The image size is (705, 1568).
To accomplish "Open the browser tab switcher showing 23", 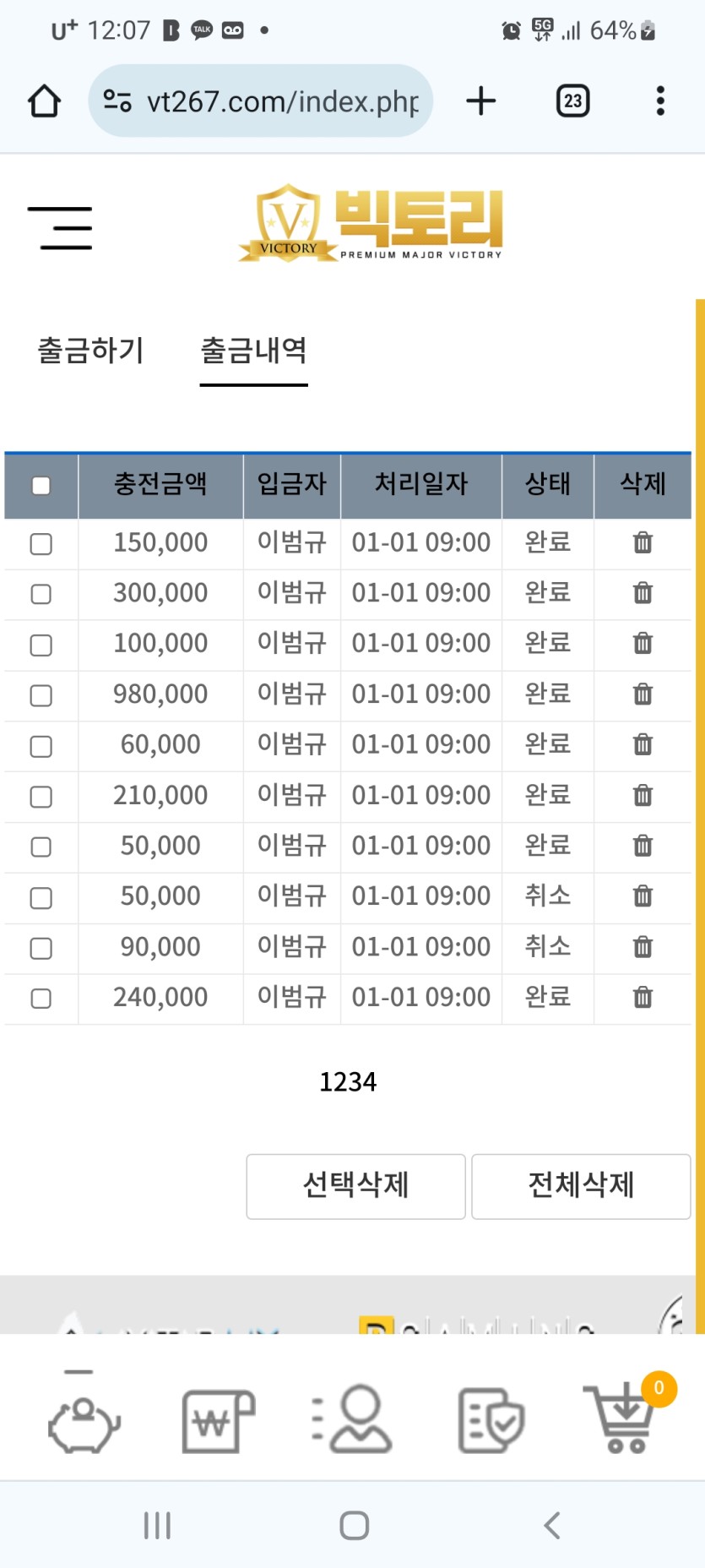I will click(x=573, y=101).
